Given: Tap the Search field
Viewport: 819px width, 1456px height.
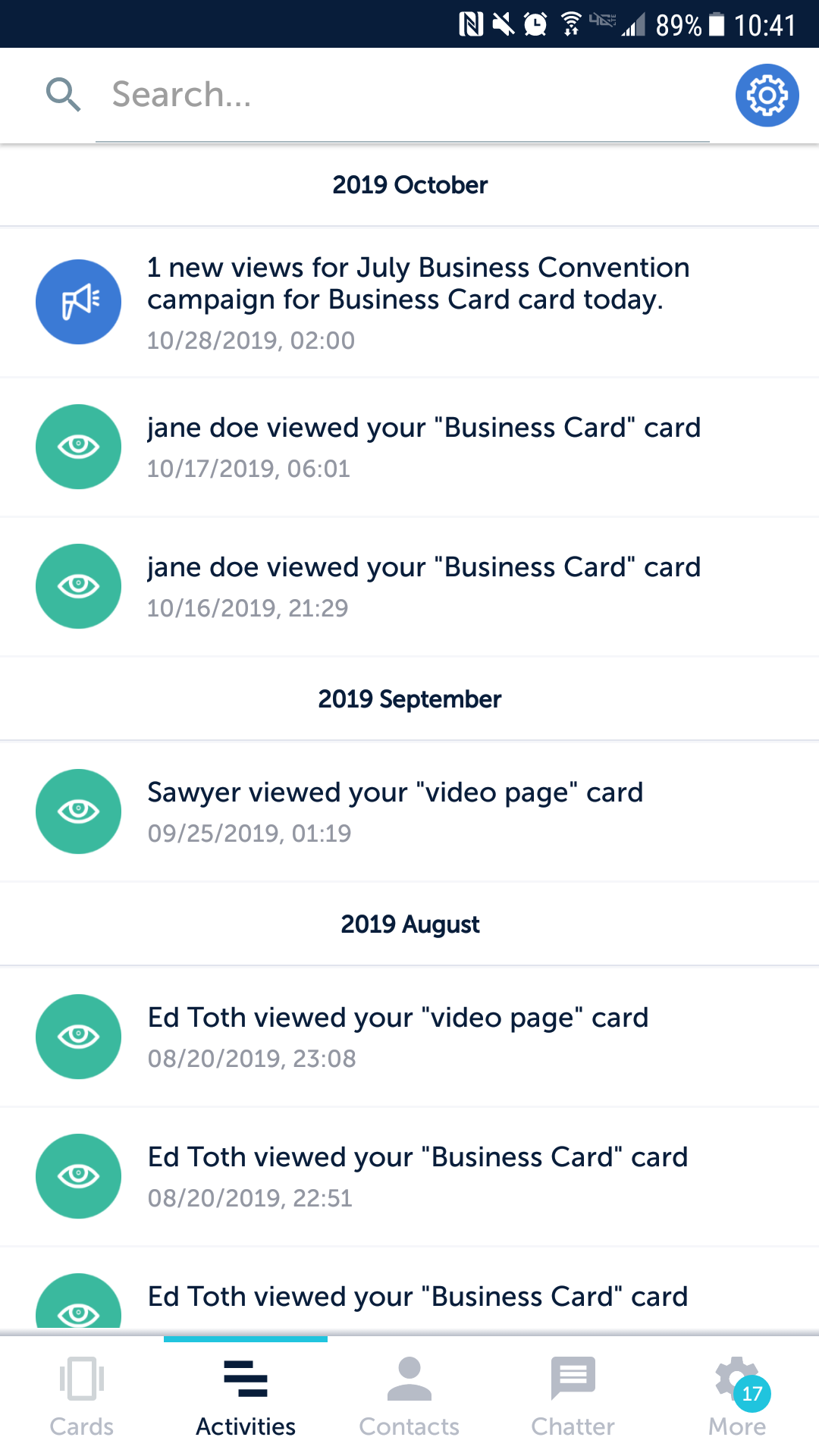Looking at the screenshot, I should [x=402, y=96].
